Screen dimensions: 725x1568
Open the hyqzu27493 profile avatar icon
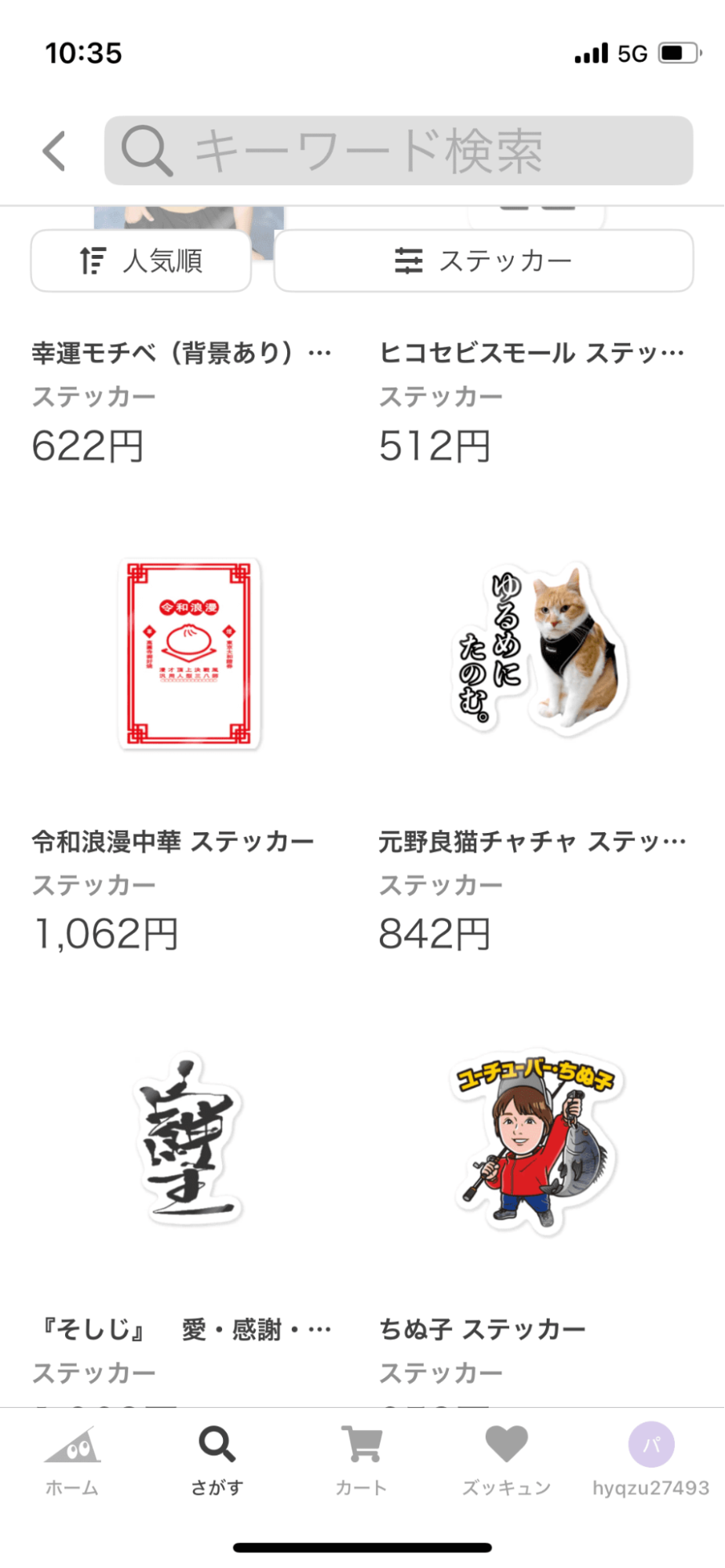point(650,1444)
